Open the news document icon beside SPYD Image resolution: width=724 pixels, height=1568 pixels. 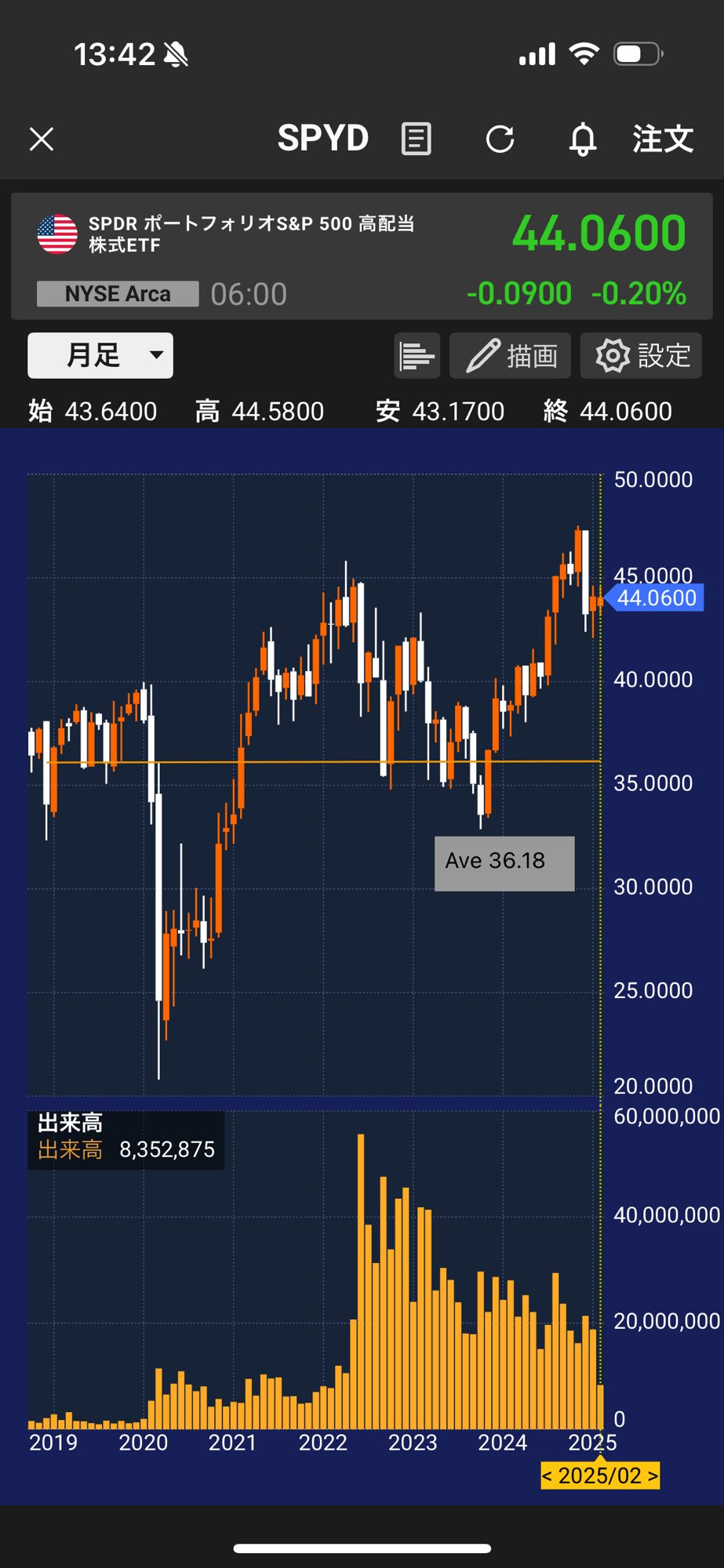pos(416,140)
